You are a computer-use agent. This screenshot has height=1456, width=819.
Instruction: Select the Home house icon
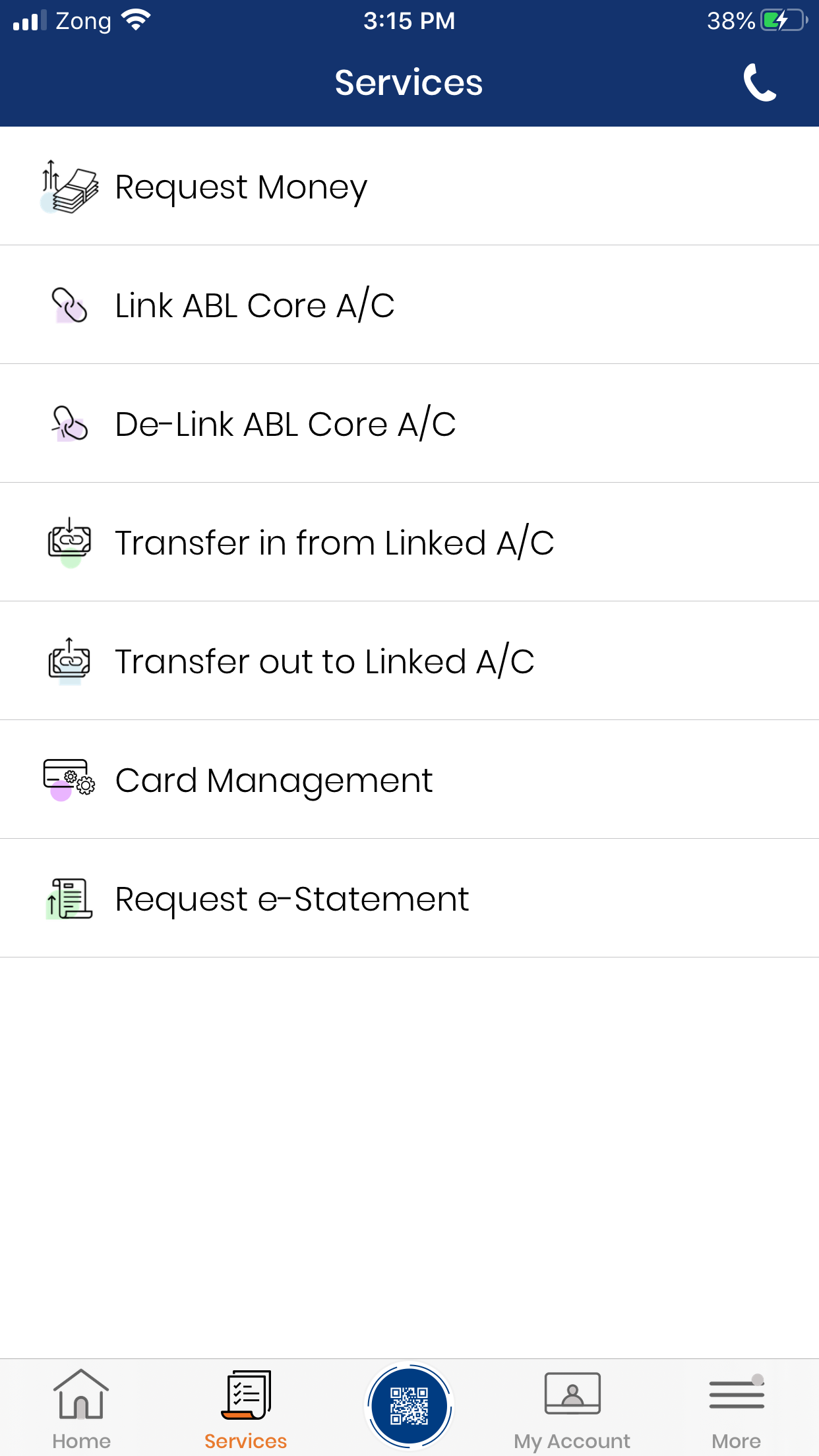81,1395
